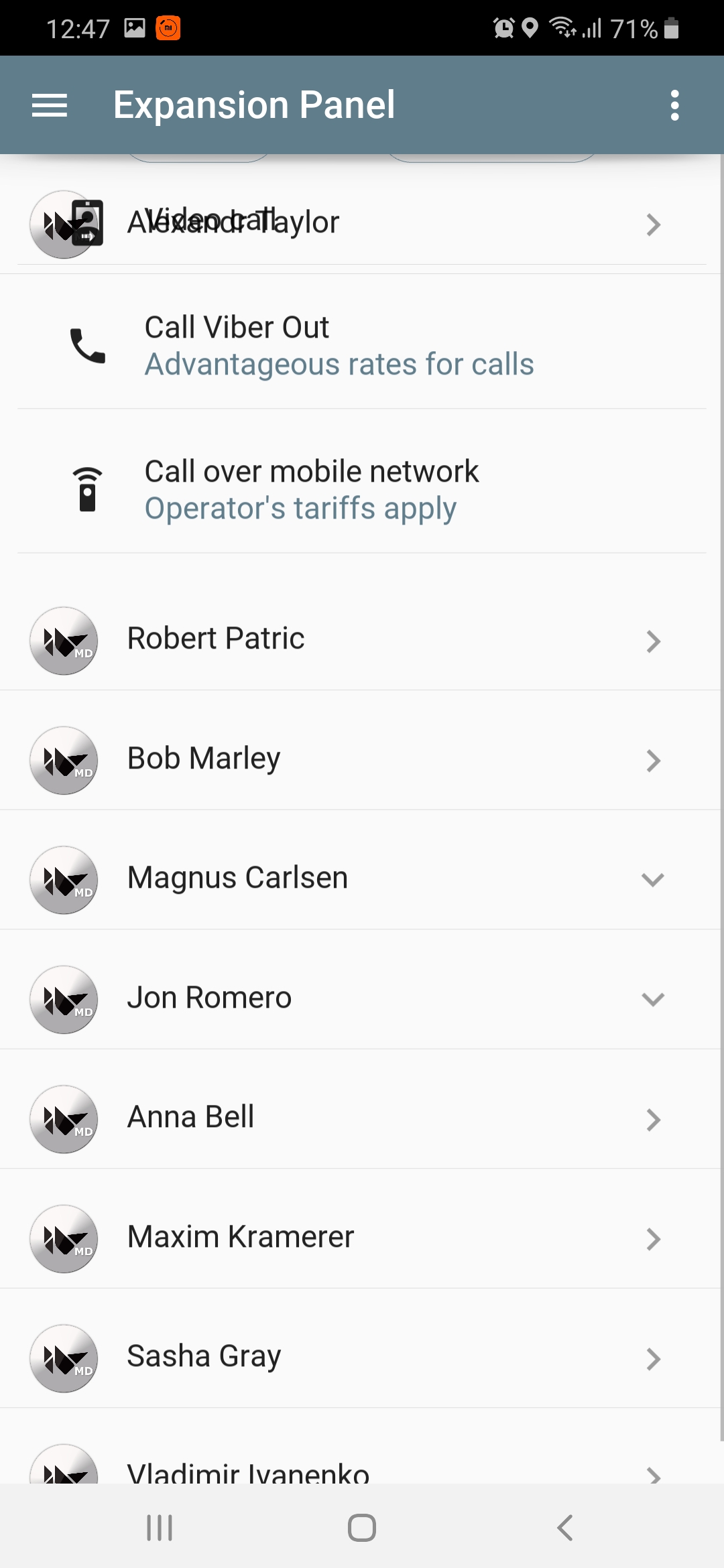
Task: Expand Sasha Gray row
Action: point(362,1358)
